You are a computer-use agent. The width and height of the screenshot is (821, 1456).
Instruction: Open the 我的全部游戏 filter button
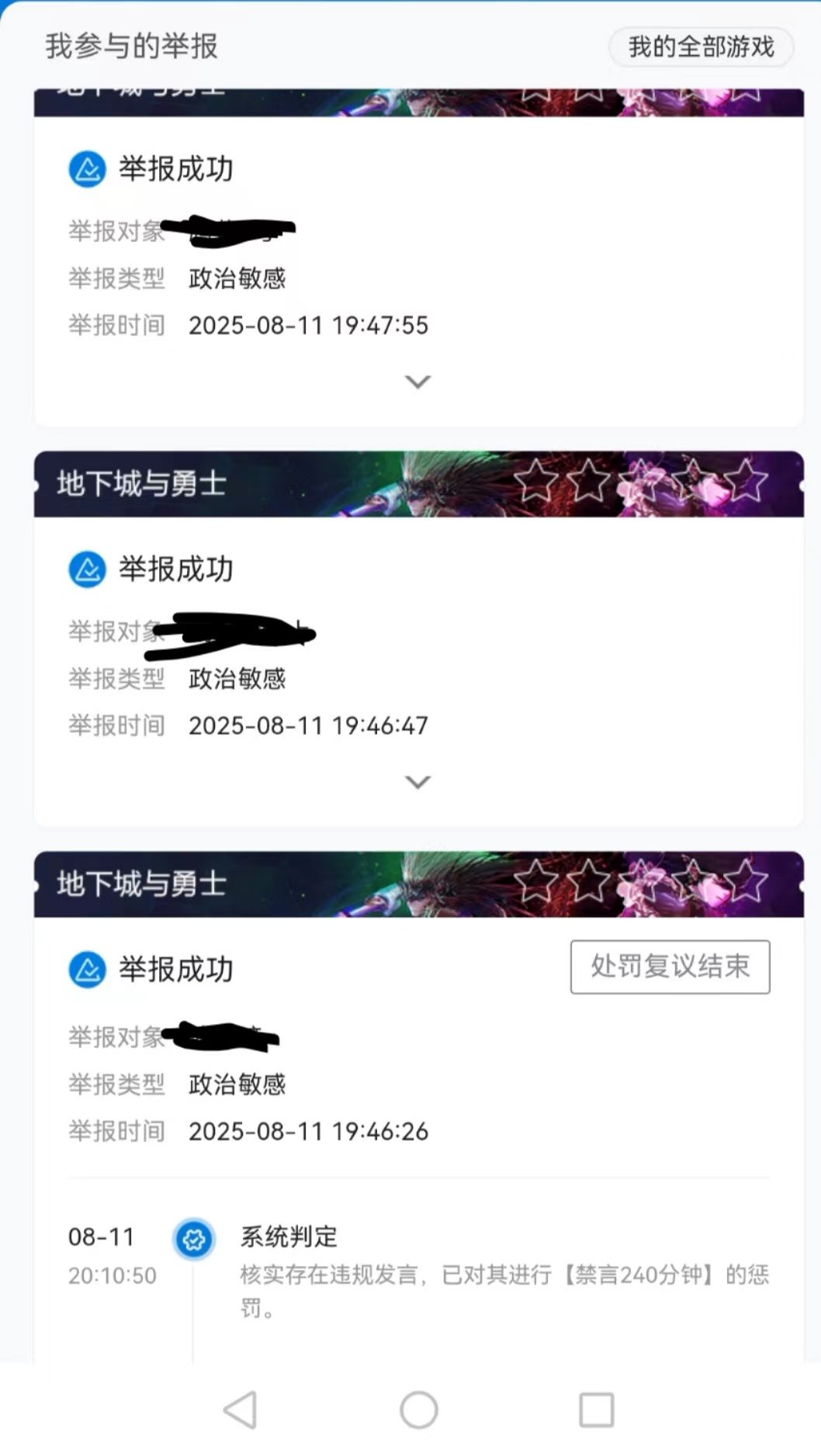coord(701,47)
